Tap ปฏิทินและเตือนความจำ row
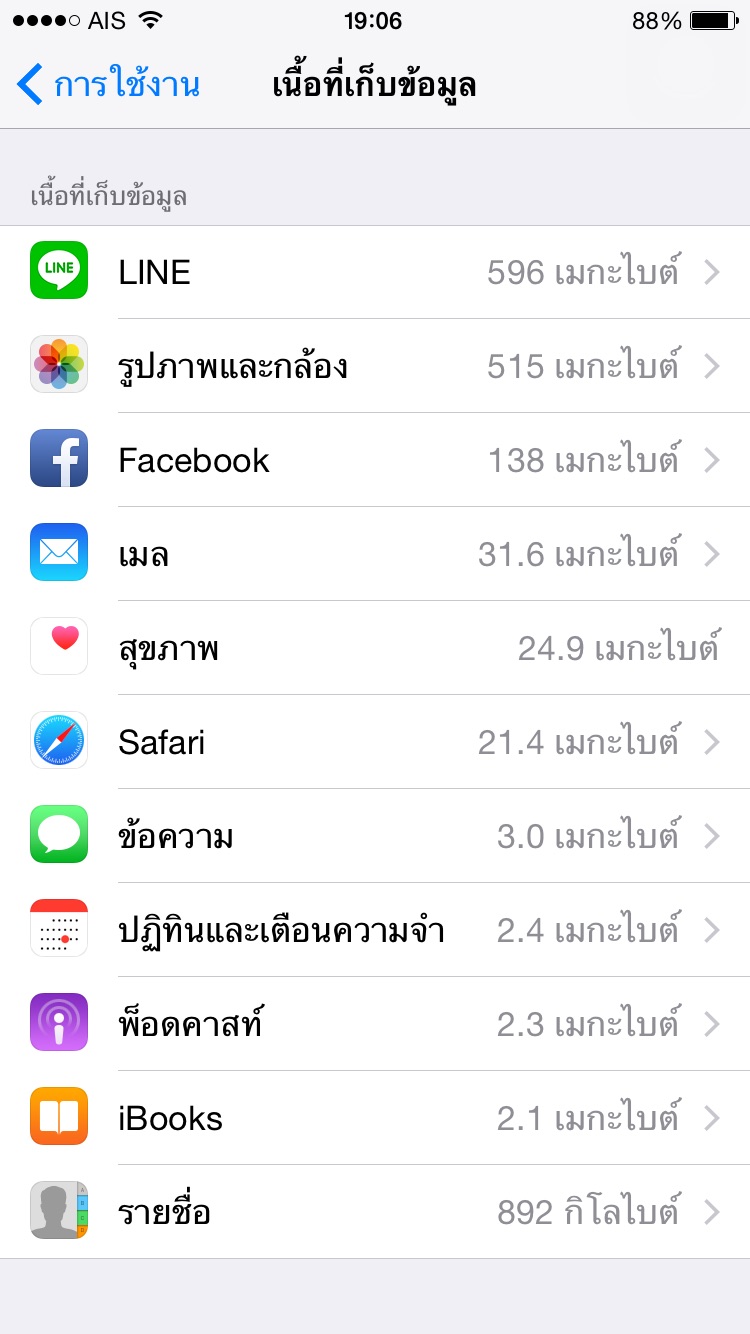 (x=375, y=930)
